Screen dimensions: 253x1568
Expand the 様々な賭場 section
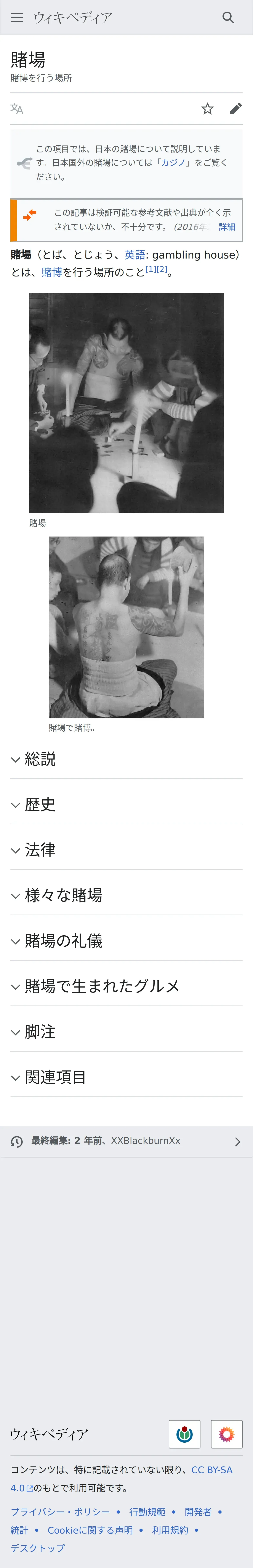tap(126, 895)
